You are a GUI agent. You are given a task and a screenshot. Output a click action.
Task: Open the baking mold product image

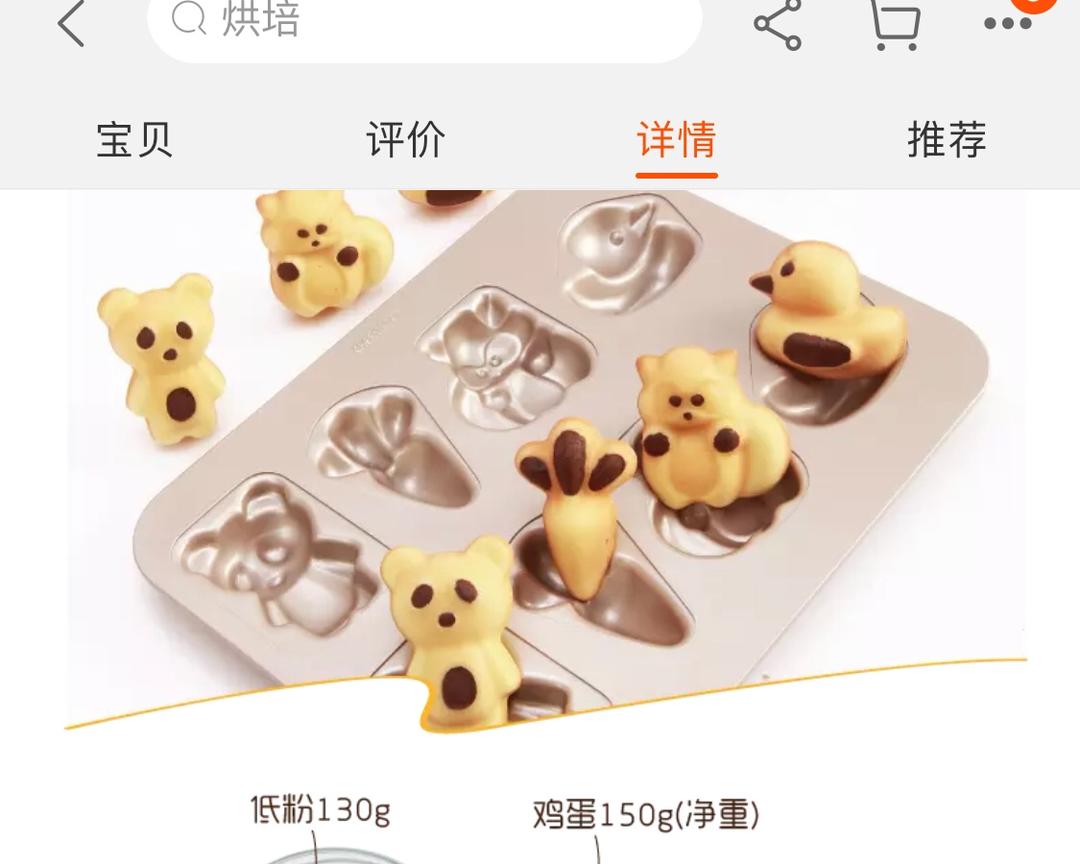click(546, 460)
